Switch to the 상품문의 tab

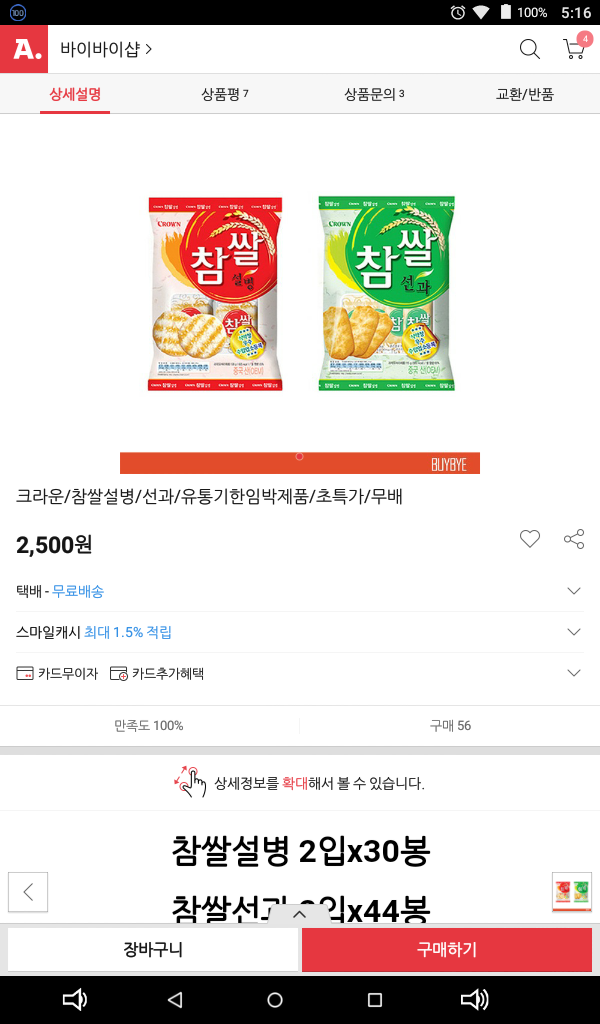point(374,95)
